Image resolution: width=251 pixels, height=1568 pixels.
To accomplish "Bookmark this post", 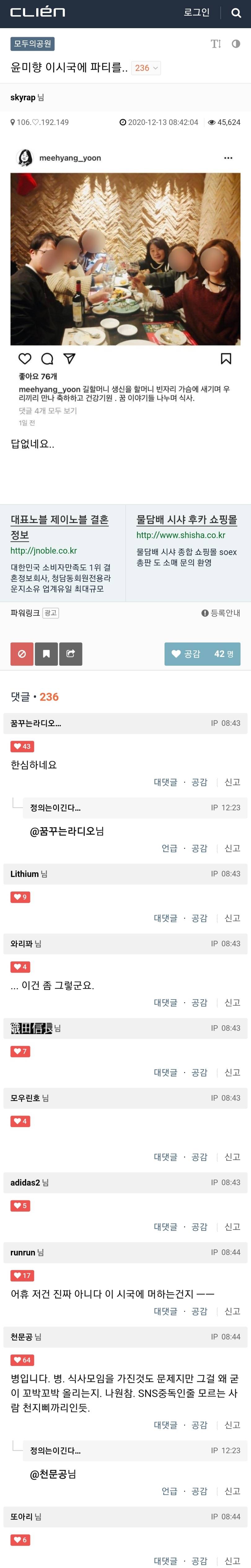I will 46,654.
